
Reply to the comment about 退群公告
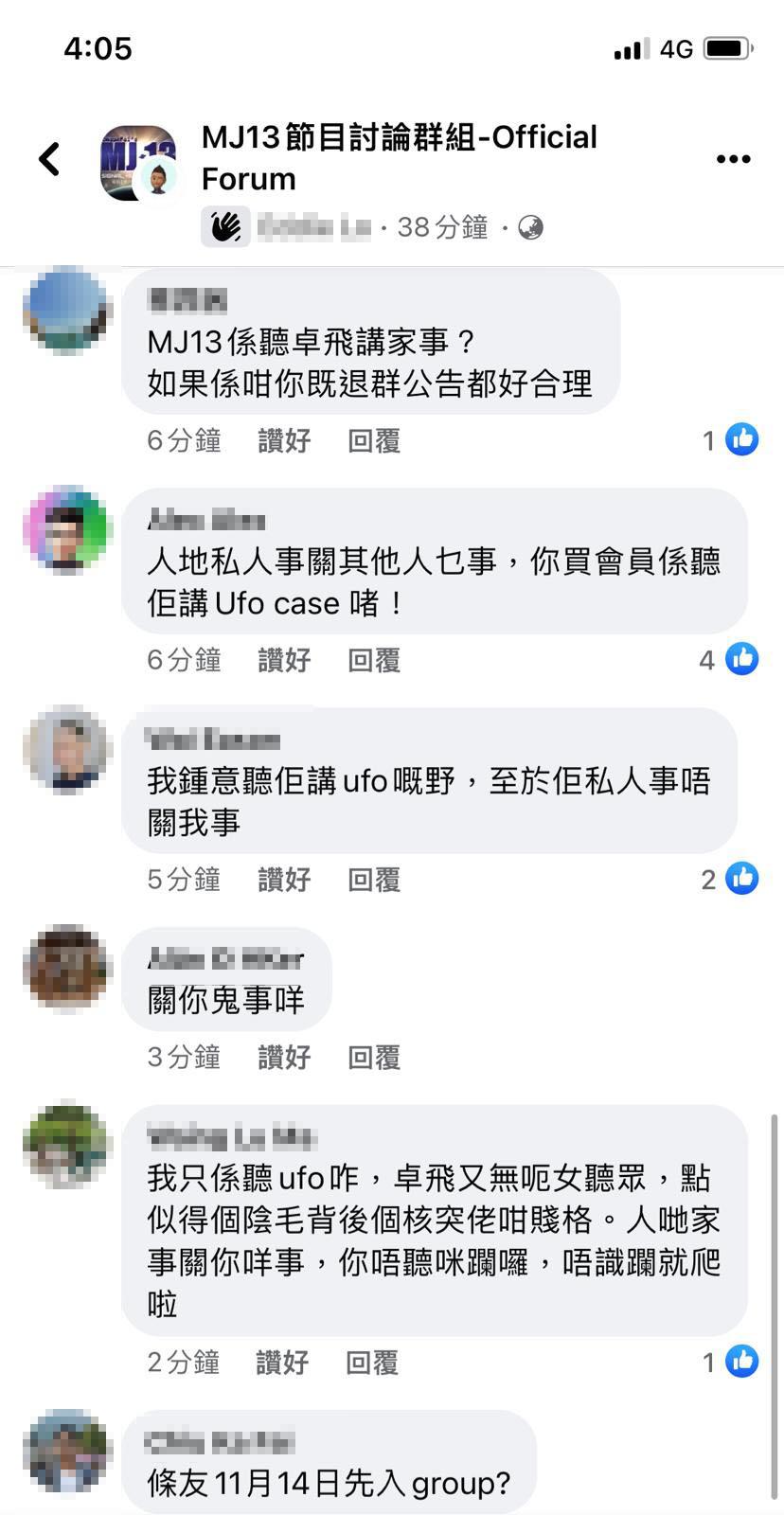(374, 440)
